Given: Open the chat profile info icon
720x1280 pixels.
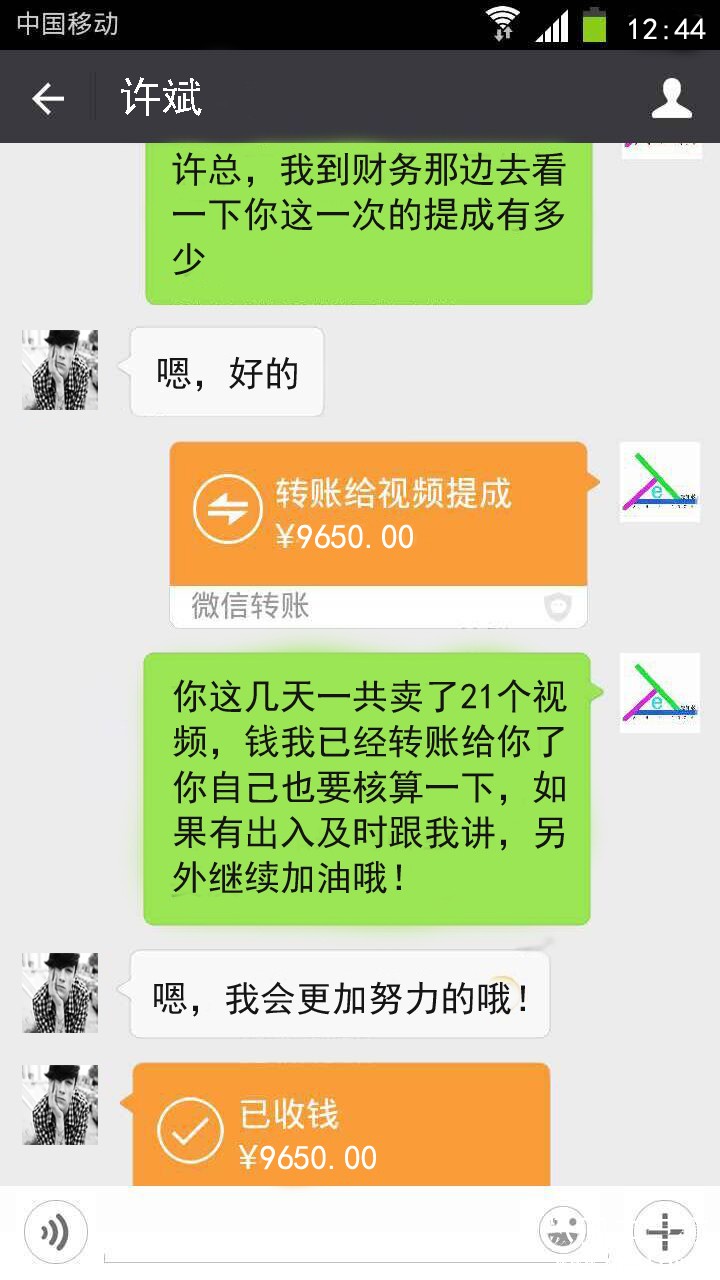Looking at the screenshot, I should coord(672,98).
